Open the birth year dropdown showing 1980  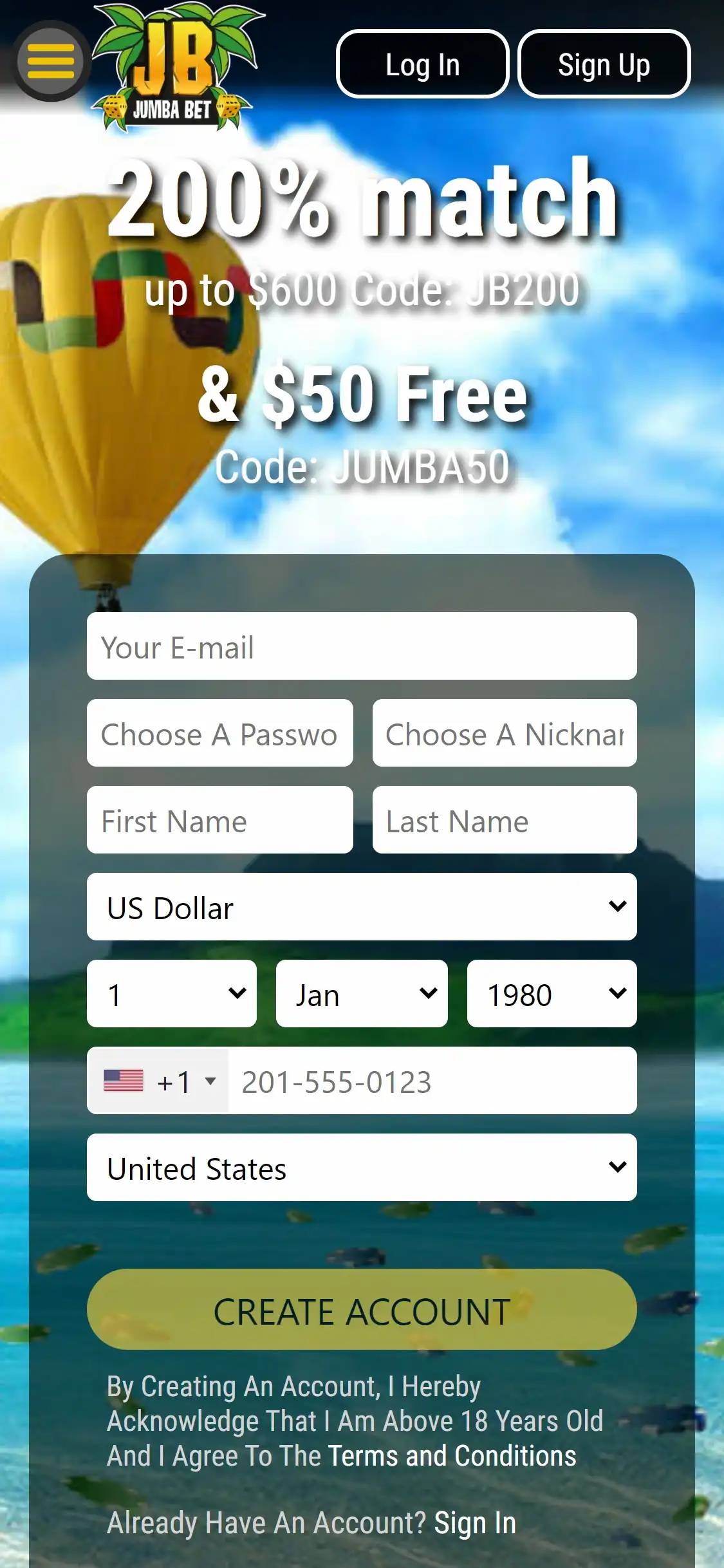click(552, 994)
